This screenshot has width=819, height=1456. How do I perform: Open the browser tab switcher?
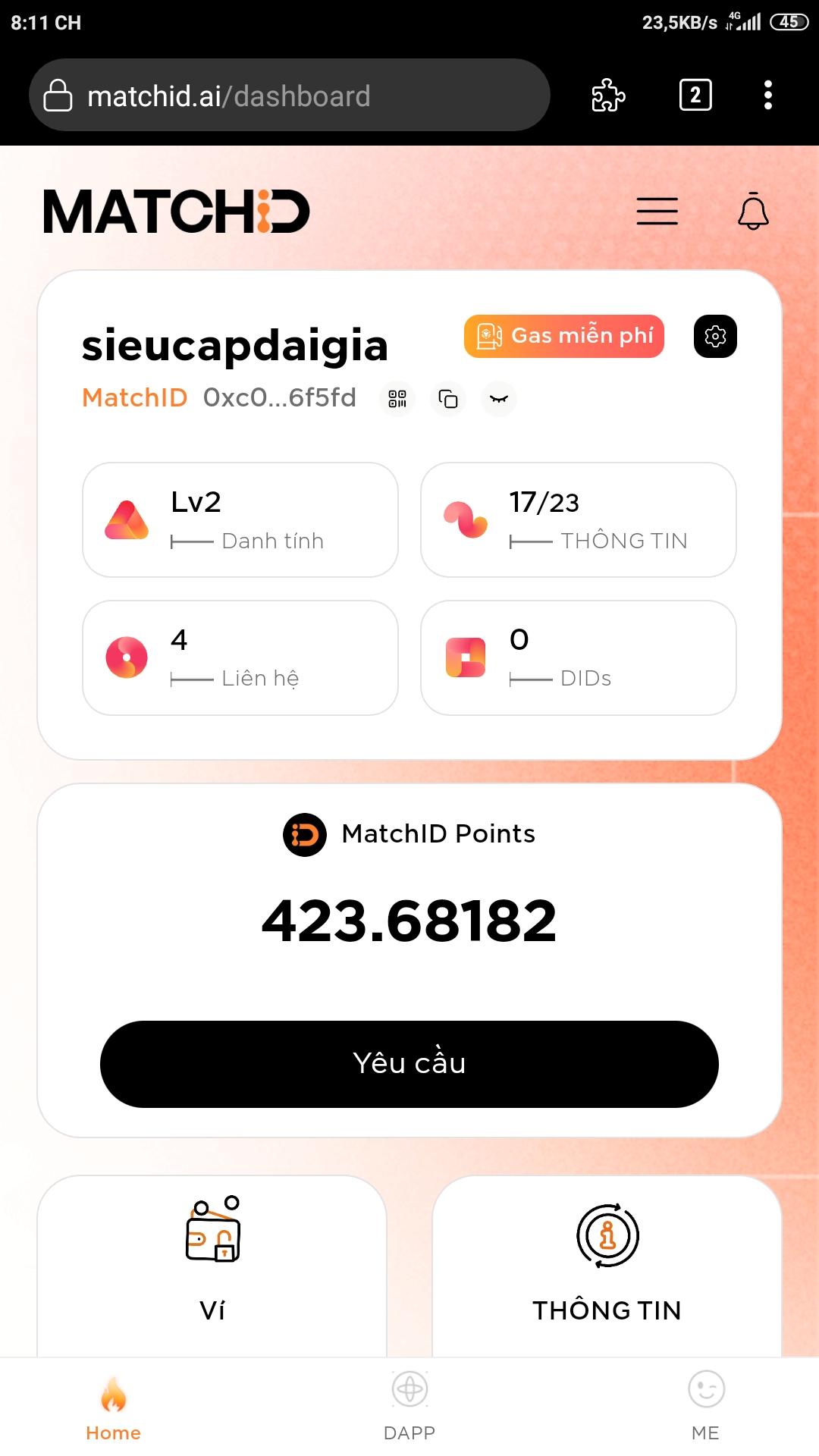[695, 96]
